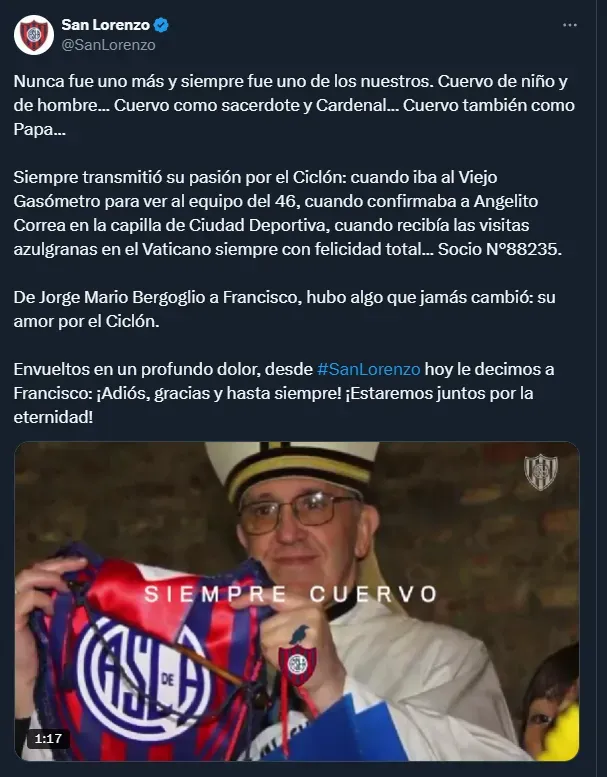Viewport: 607px width, 777px height.
Task: Open the post's three-dot overflow menu
Action: (568, 24)
